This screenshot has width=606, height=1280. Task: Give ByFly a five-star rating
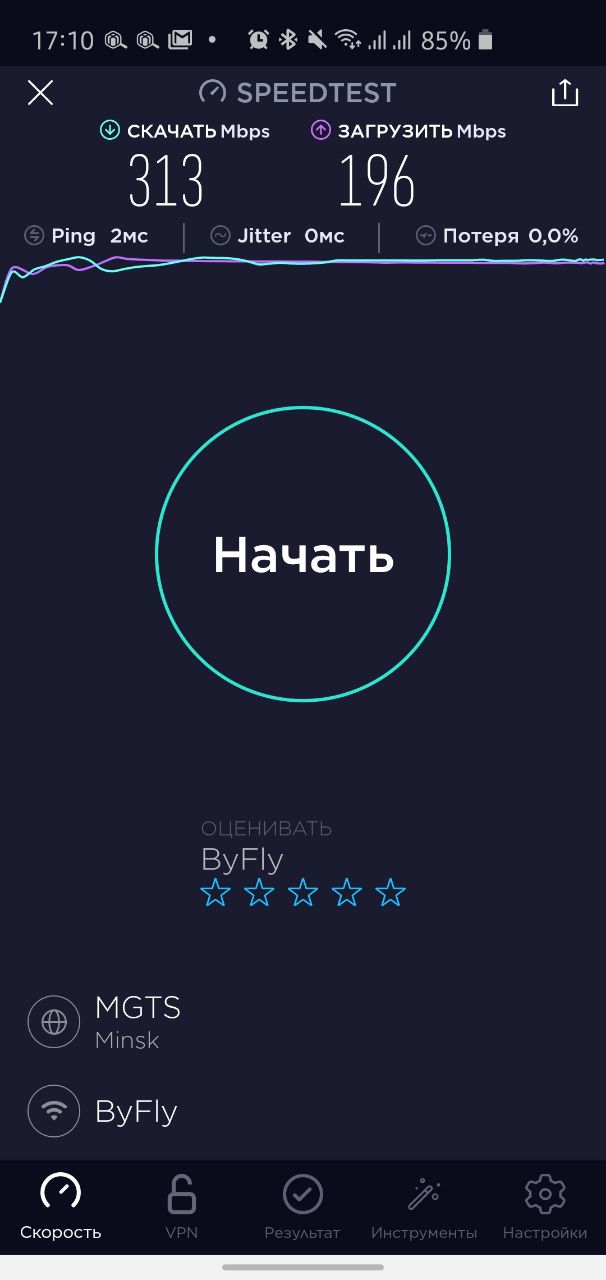pyautogui.click(x=390, y=892)
